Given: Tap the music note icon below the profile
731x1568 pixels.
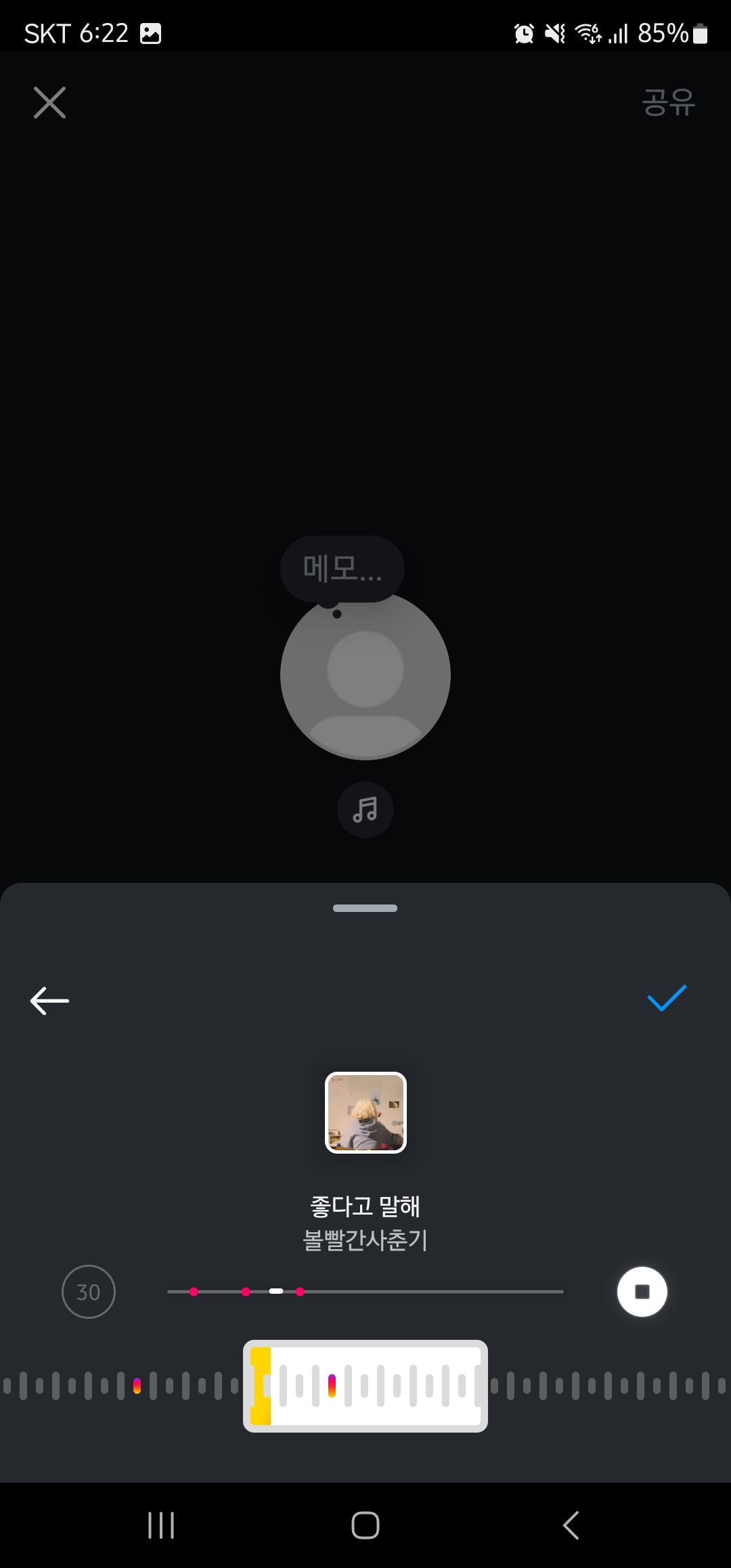Looking at the screenshot, I should pos(365,810).
